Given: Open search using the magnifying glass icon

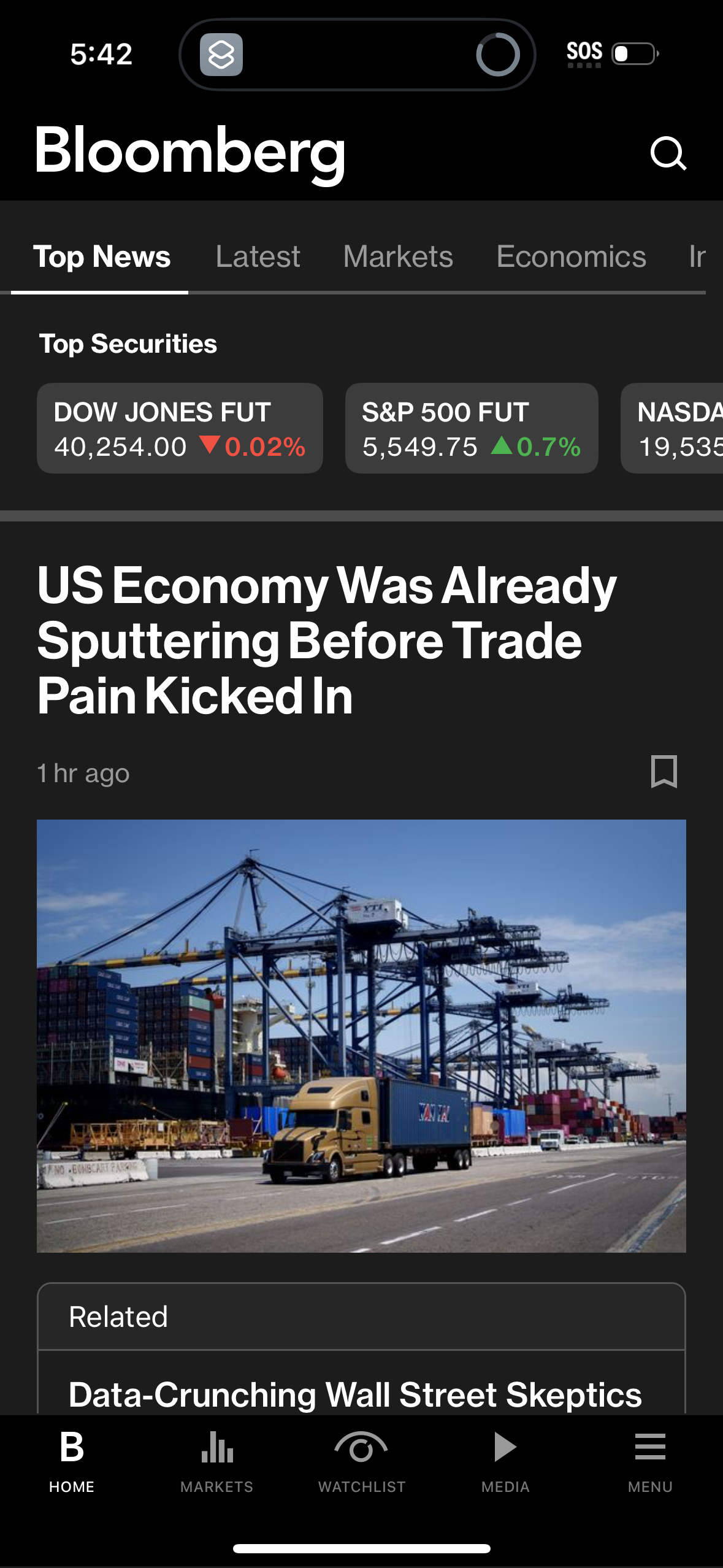Looking at the screenshot, I should click(670, 155).
